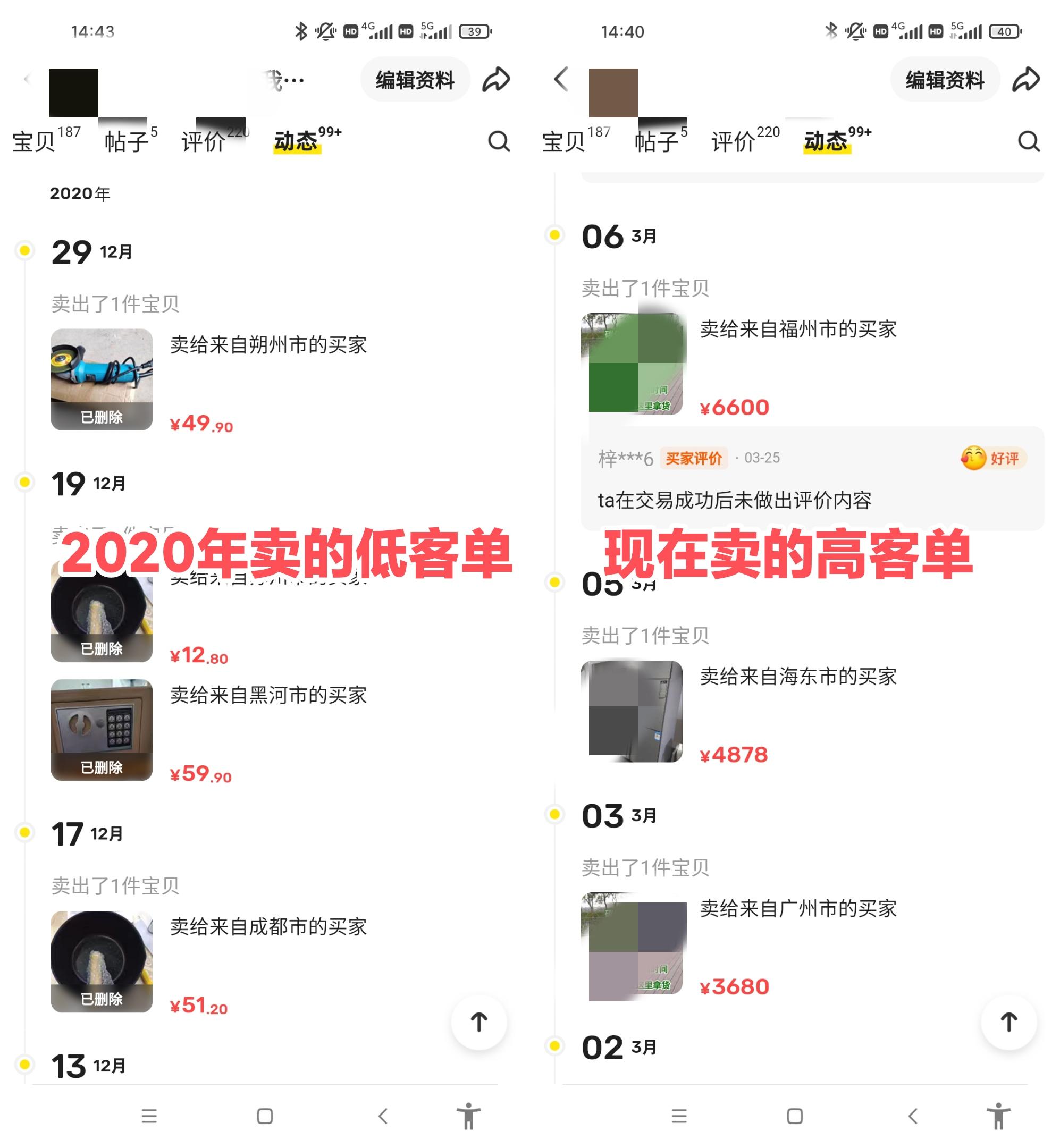Tap the scroll-to-top arrow on the right screen

click(x=1008, y=1022)
